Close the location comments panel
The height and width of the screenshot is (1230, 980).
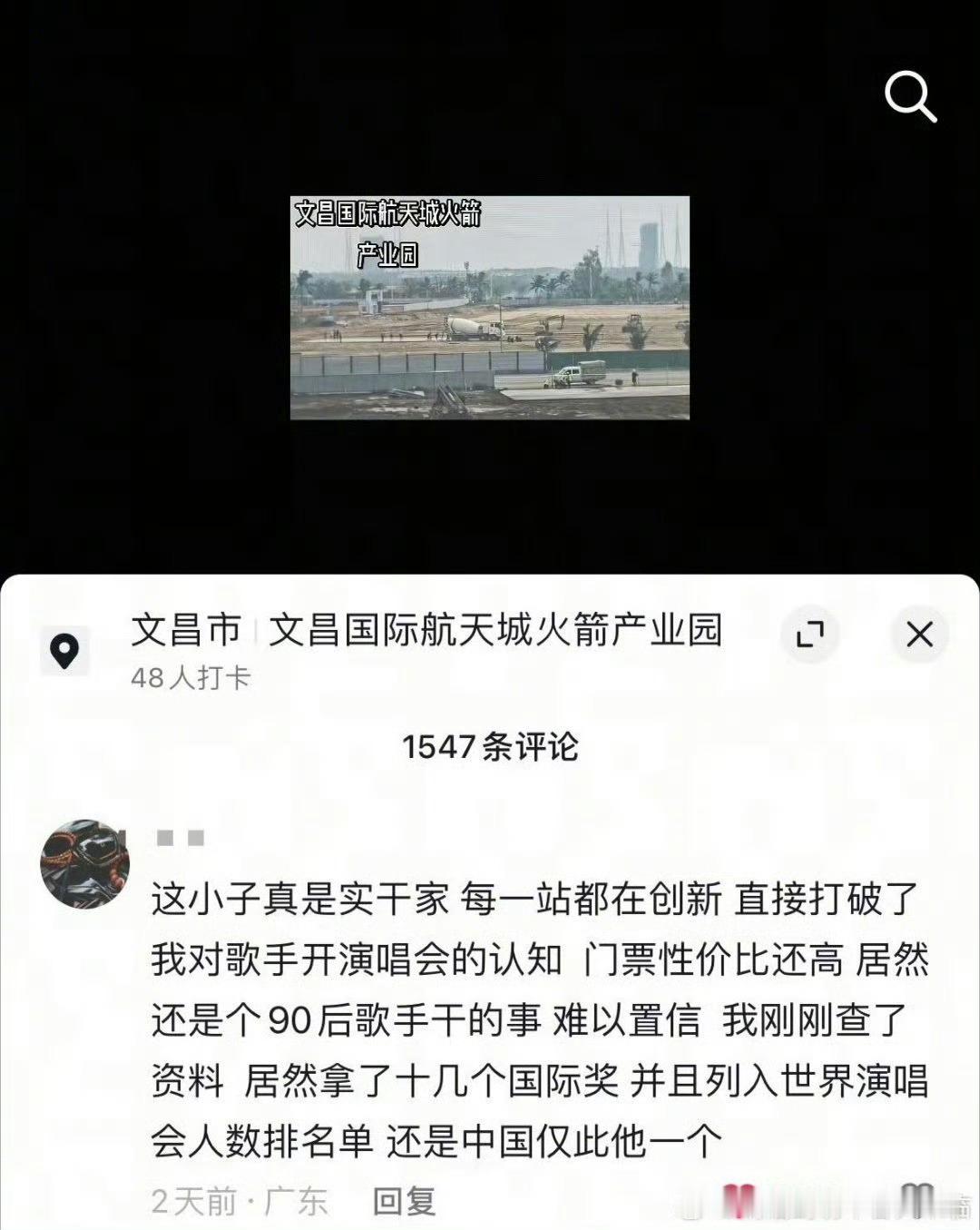920,635
